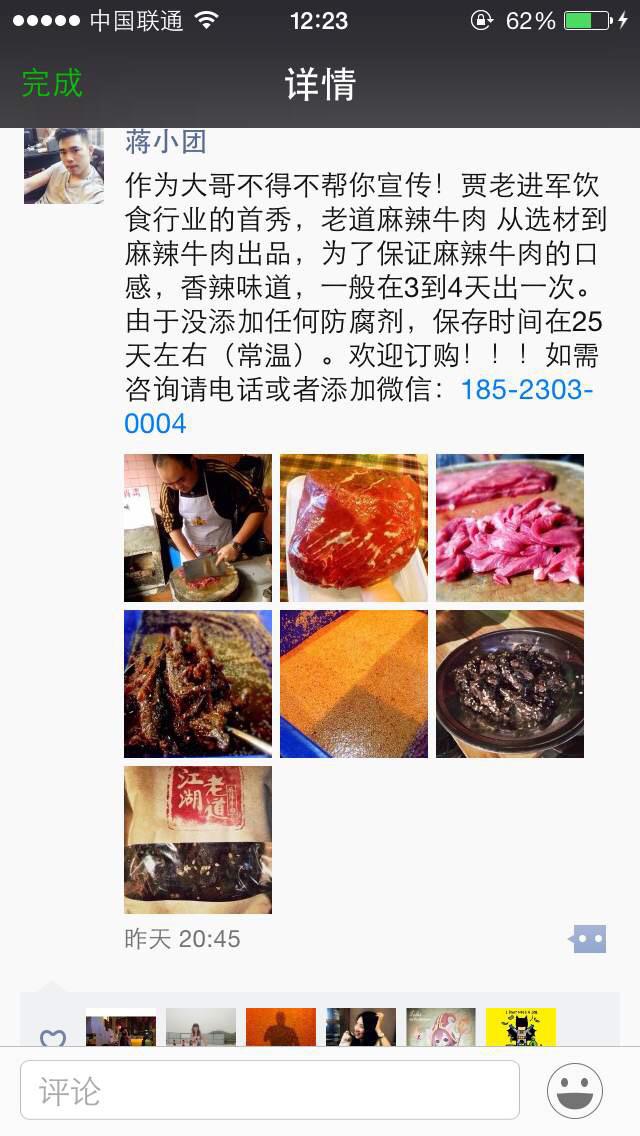640x1136 pixels.
Task: Open the yellow cartoon avatar among the likers
Action: [x=521, y=1028]
